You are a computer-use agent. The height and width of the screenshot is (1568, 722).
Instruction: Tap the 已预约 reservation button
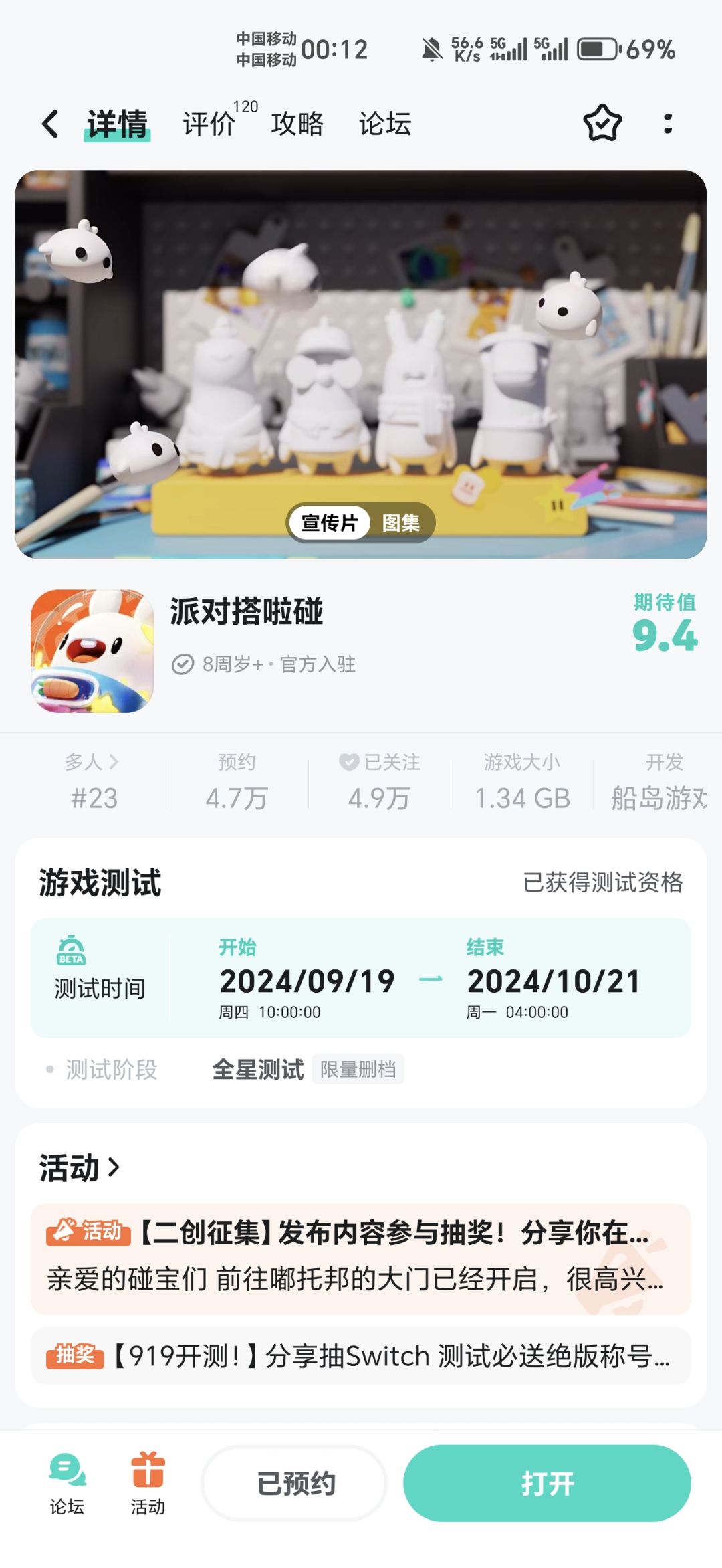(295, 1483)
